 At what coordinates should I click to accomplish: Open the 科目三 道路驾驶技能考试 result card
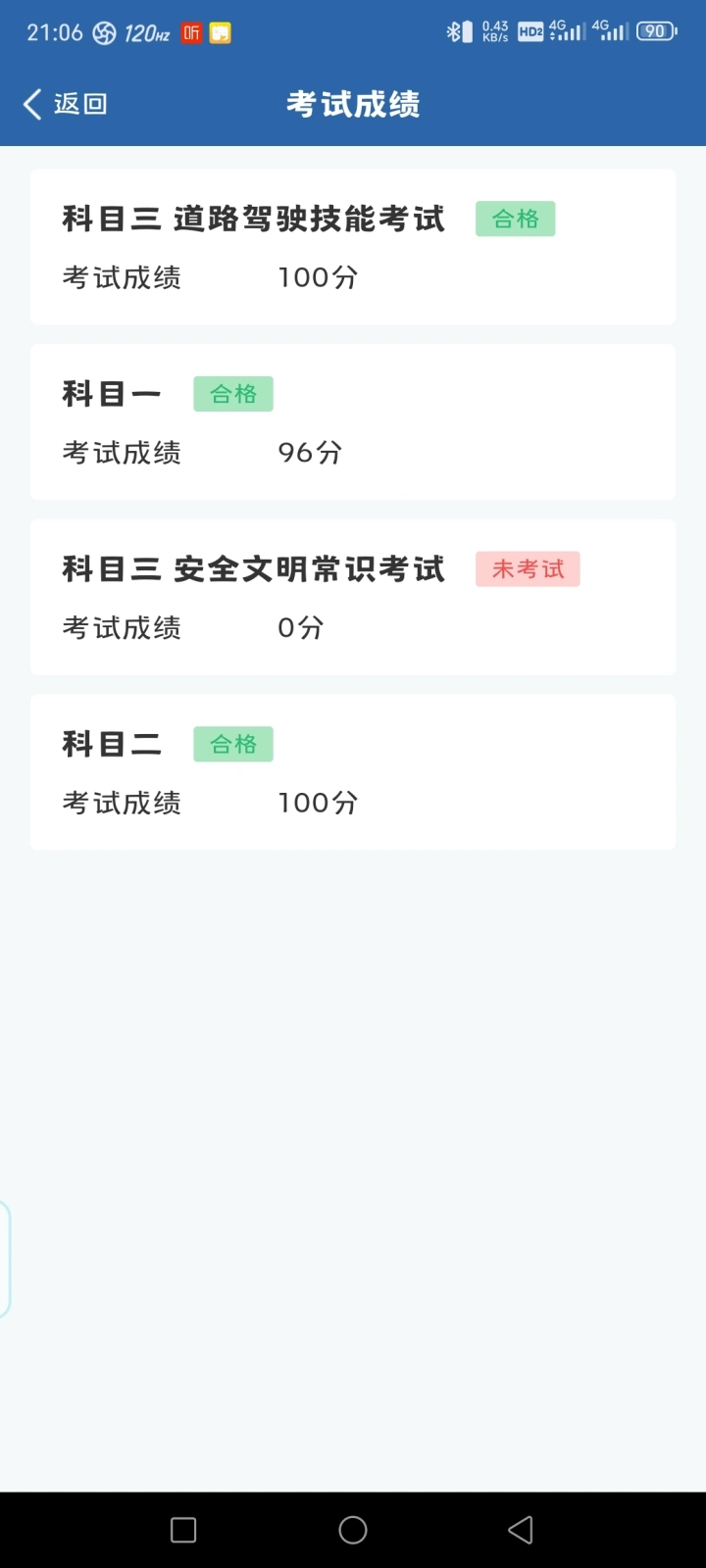coord(353,247)
